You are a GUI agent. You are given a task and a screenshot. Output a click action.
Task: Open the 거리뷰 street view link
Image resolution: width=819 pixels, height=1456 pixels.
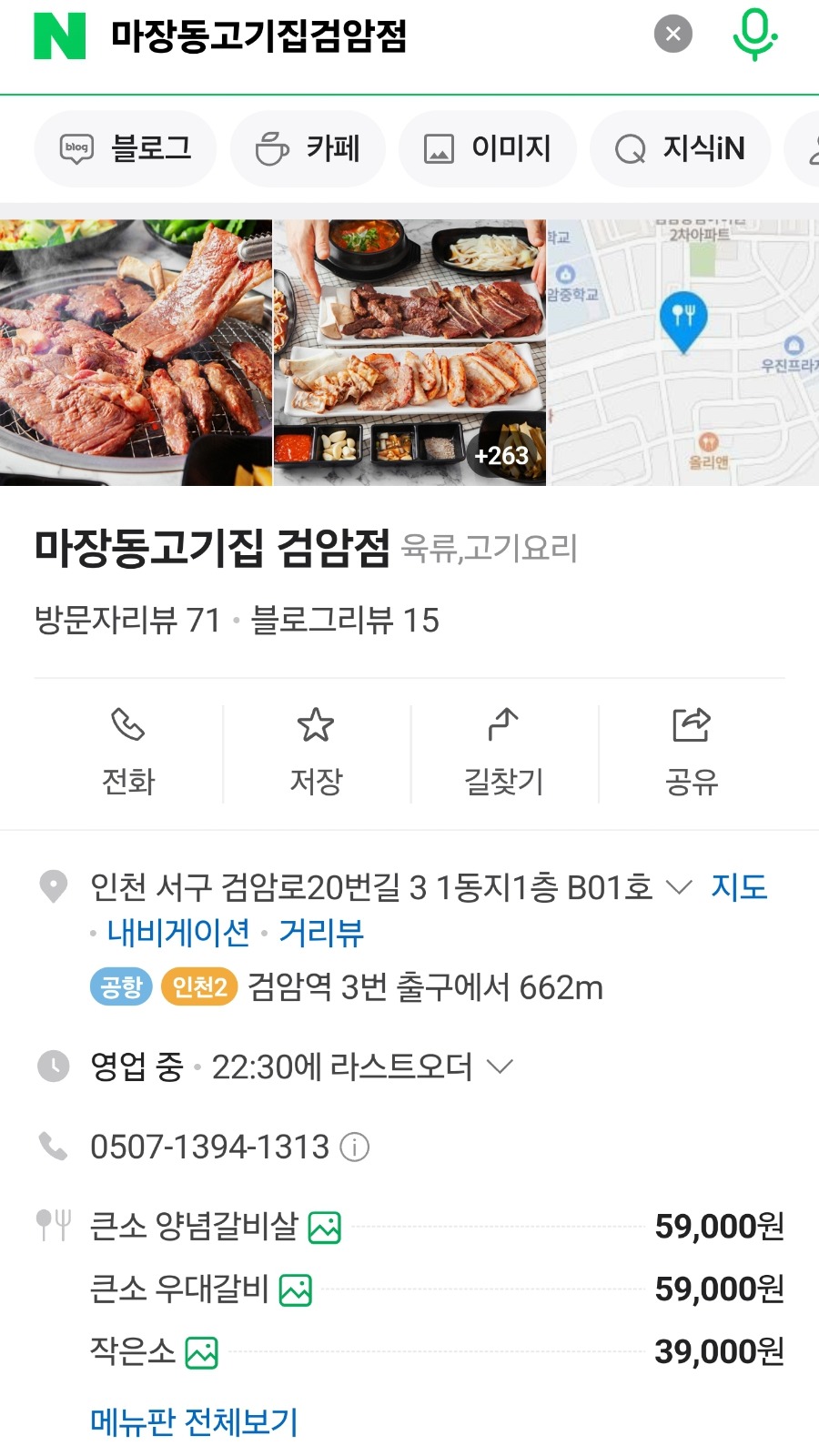[x=321, y=932]
